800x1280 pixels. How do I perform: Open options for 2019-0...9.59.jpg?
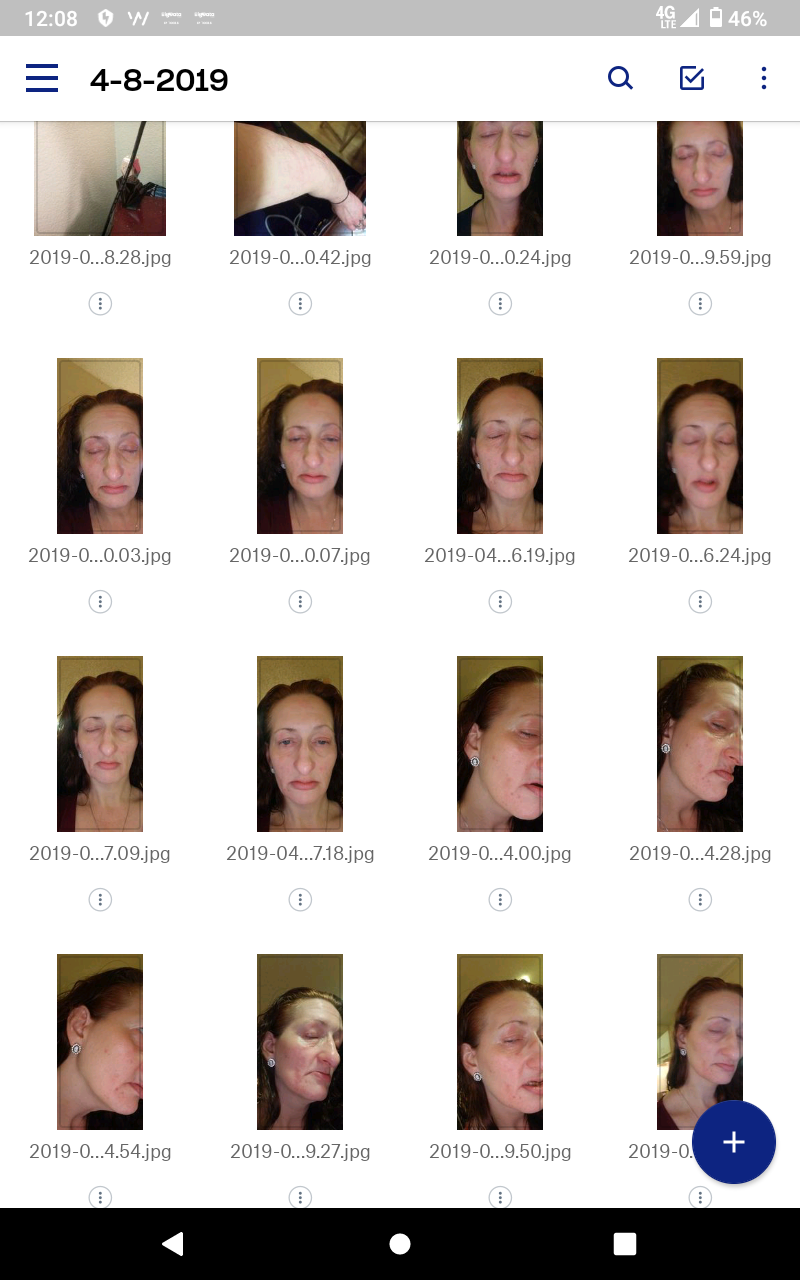tap(700, 304)
